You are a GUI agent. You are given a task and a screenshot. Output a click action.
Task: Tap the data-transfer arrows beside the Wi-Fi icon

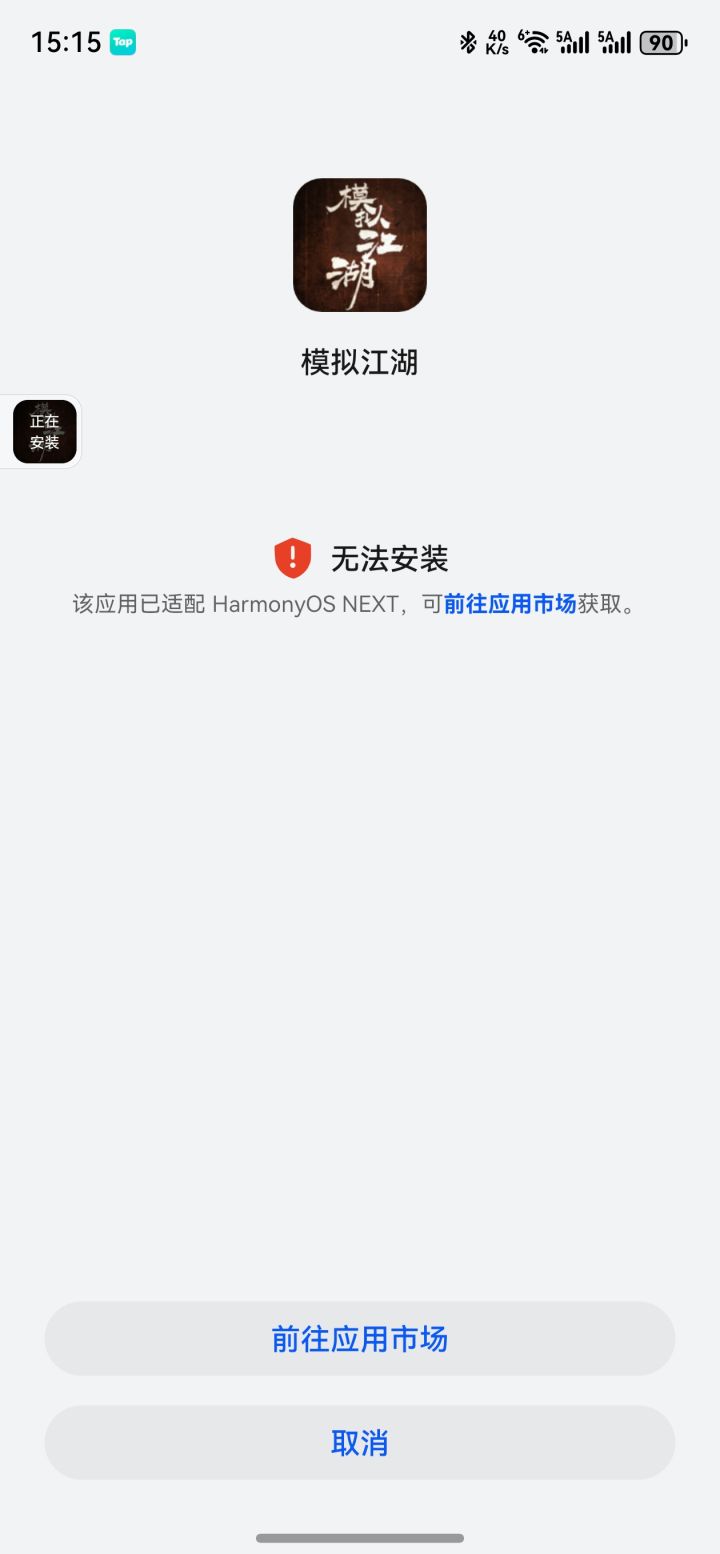(x=543, y=52)
